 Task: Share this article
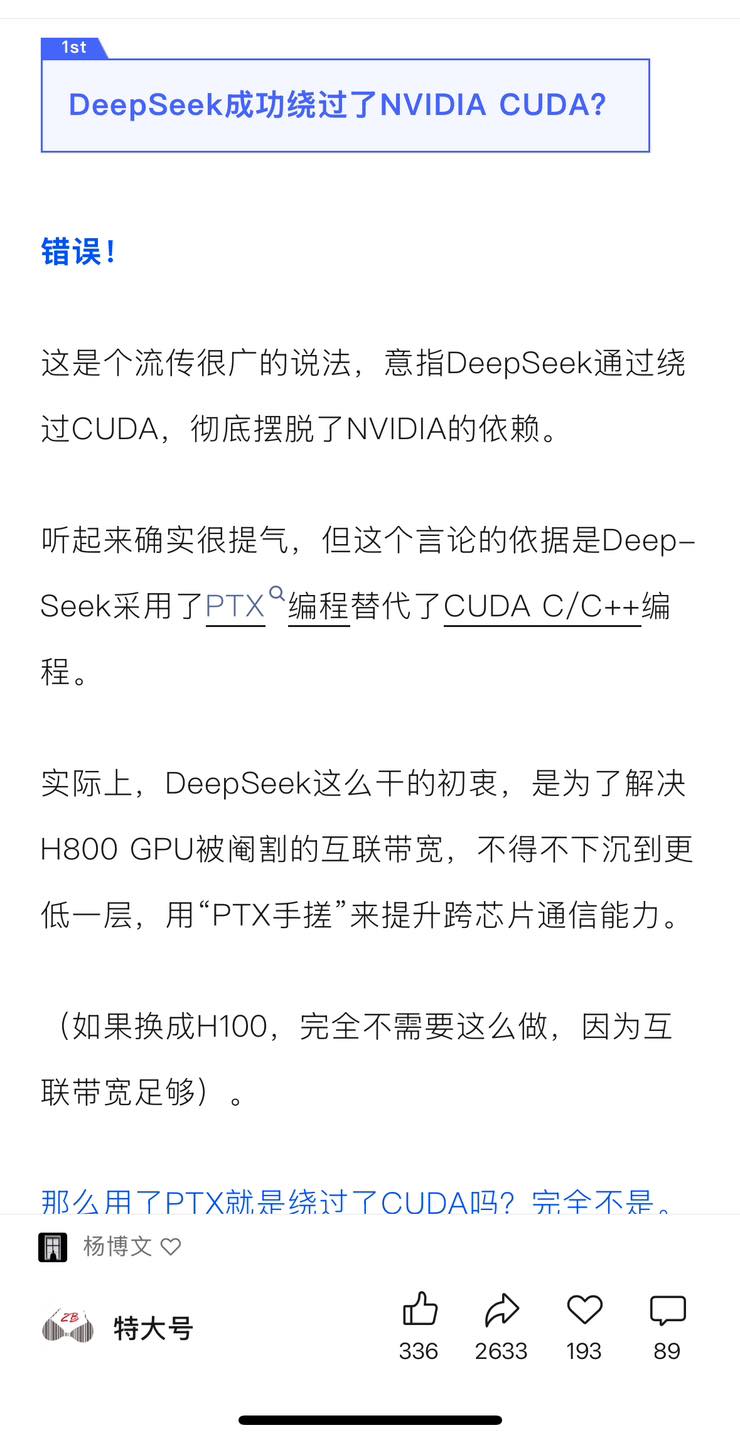point(501,1311)
